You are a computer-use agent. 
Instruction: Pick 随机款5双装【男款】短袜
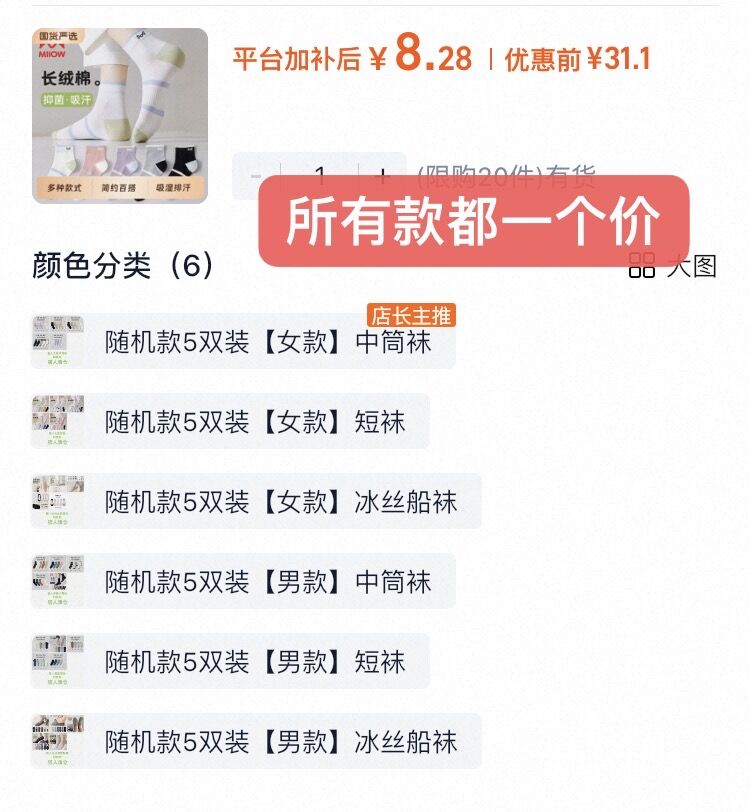coord(230,661)
